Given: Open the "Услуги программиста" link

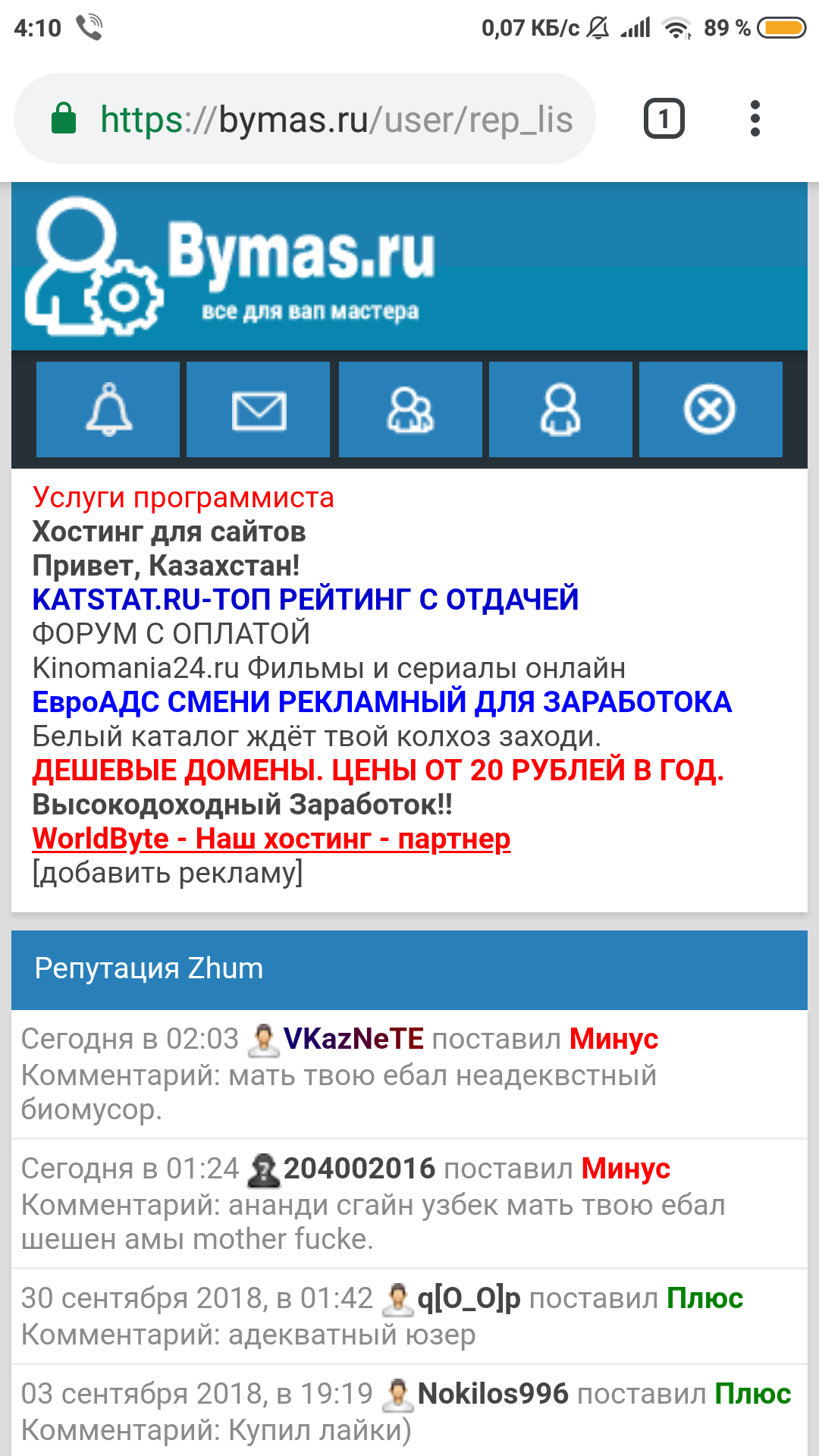Looking at the screenshot, I should 183,497.
